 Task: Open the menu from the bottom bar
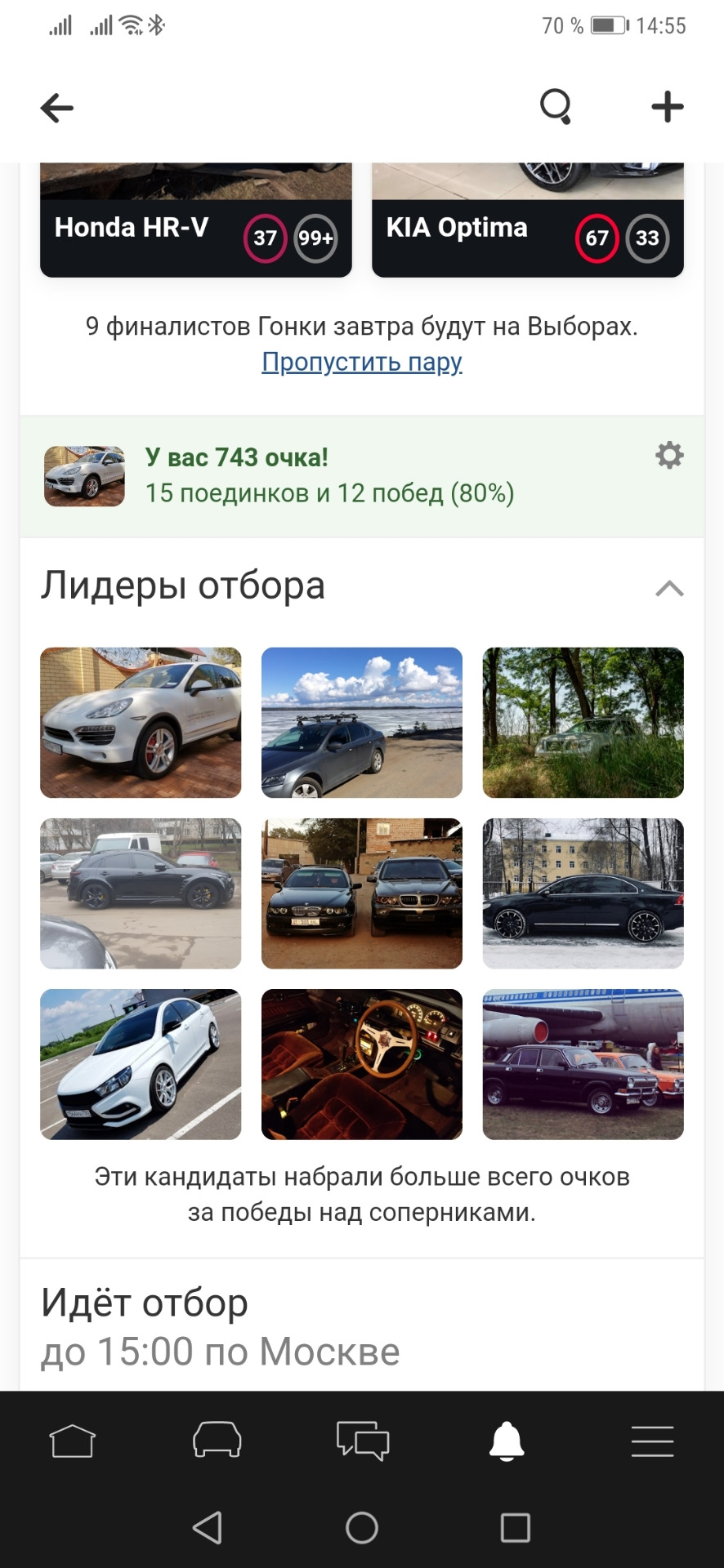[651, 1441]
